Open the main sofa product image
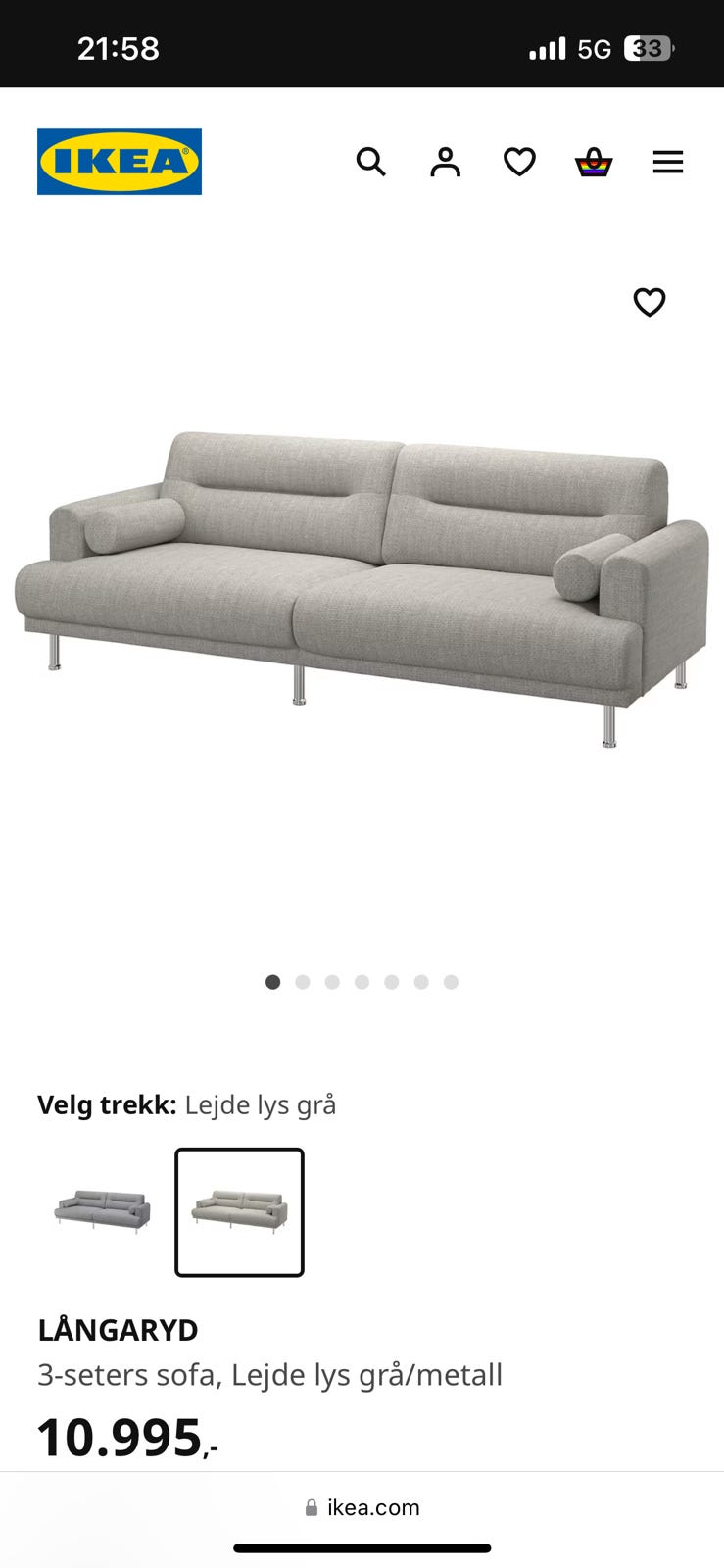 point(362,588)
